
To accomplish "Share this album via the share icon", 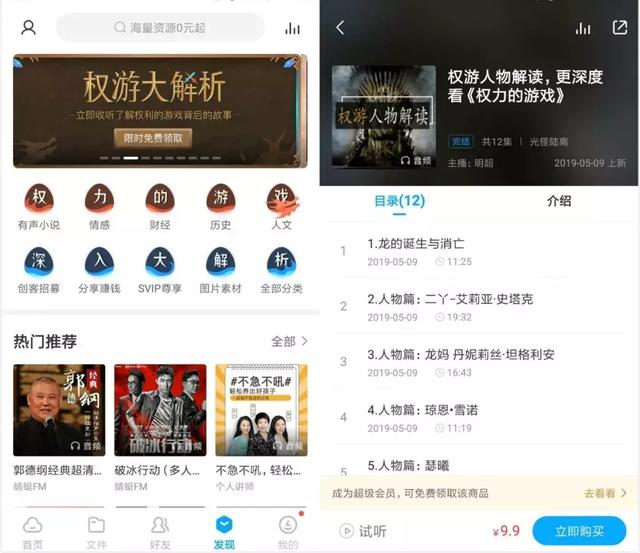I will click(619, 28).
